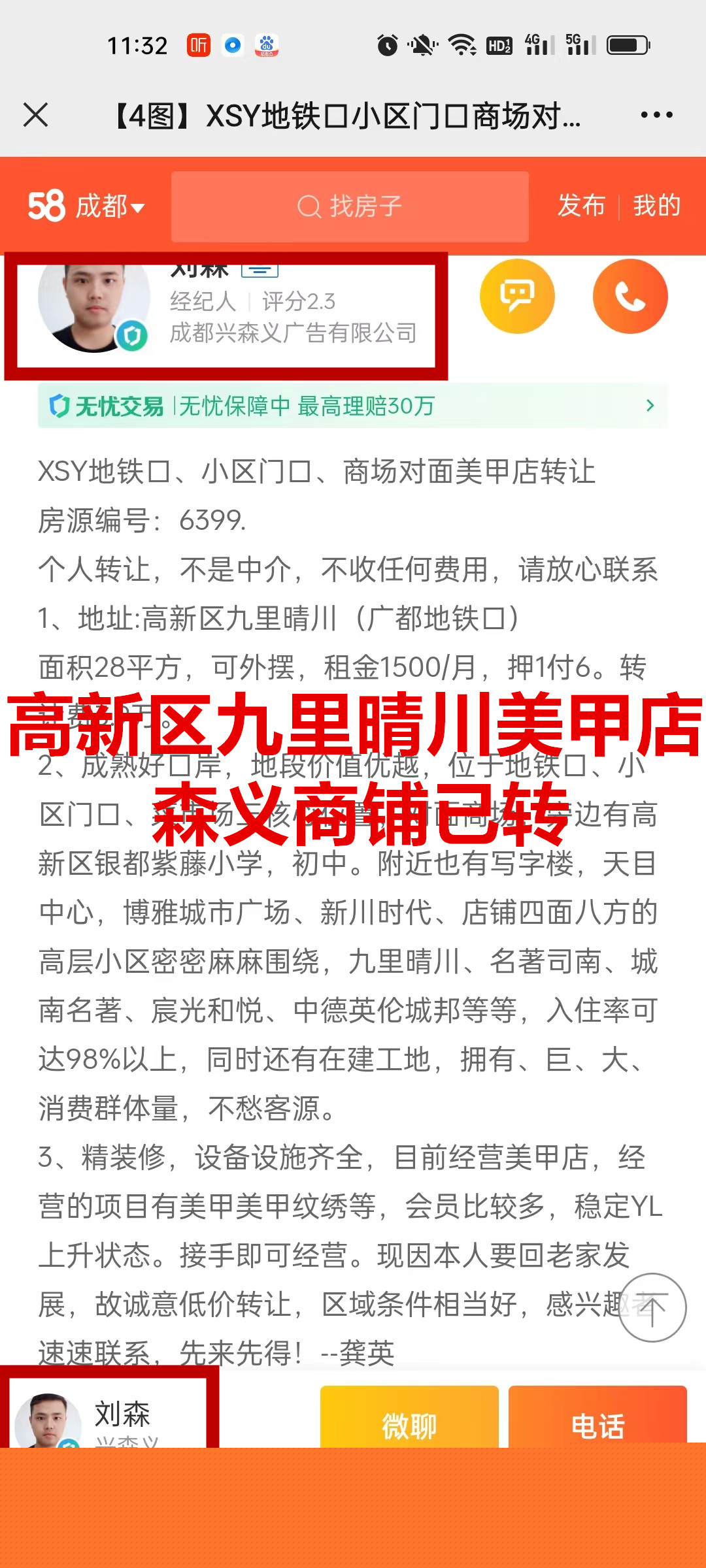The width and height of the screenshot is (706, 1568).
Task: Chat with the agent via yellow message icon
Action: 517,296
